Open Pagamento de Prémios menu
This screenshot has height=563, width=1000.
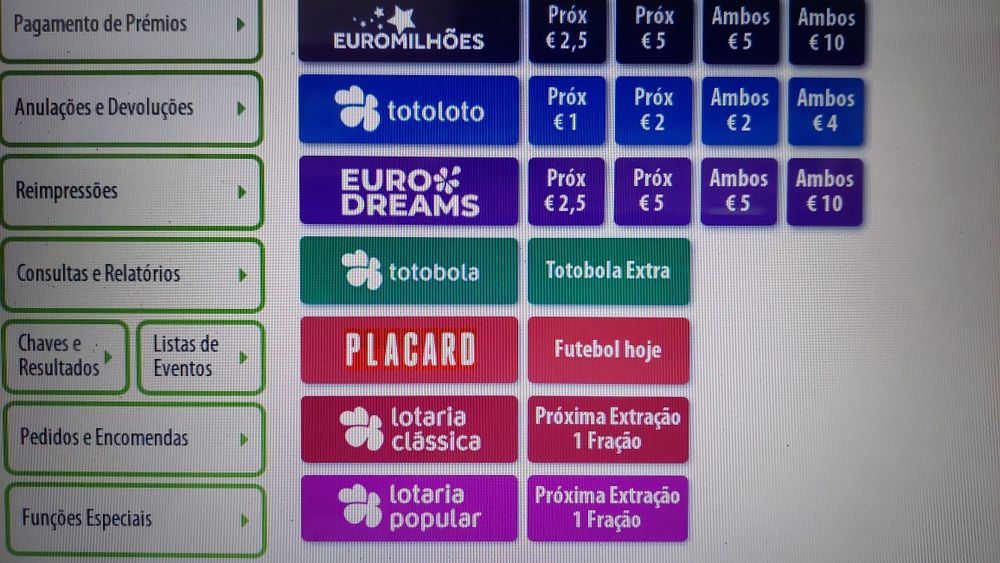pos(130,25)
